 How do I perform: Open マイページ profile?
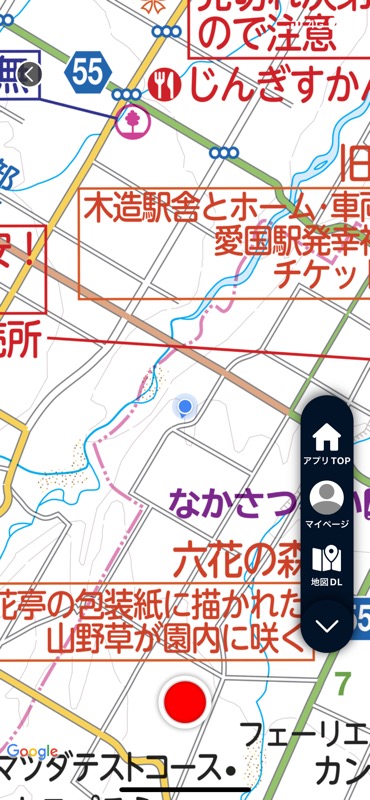coord(327,504)
